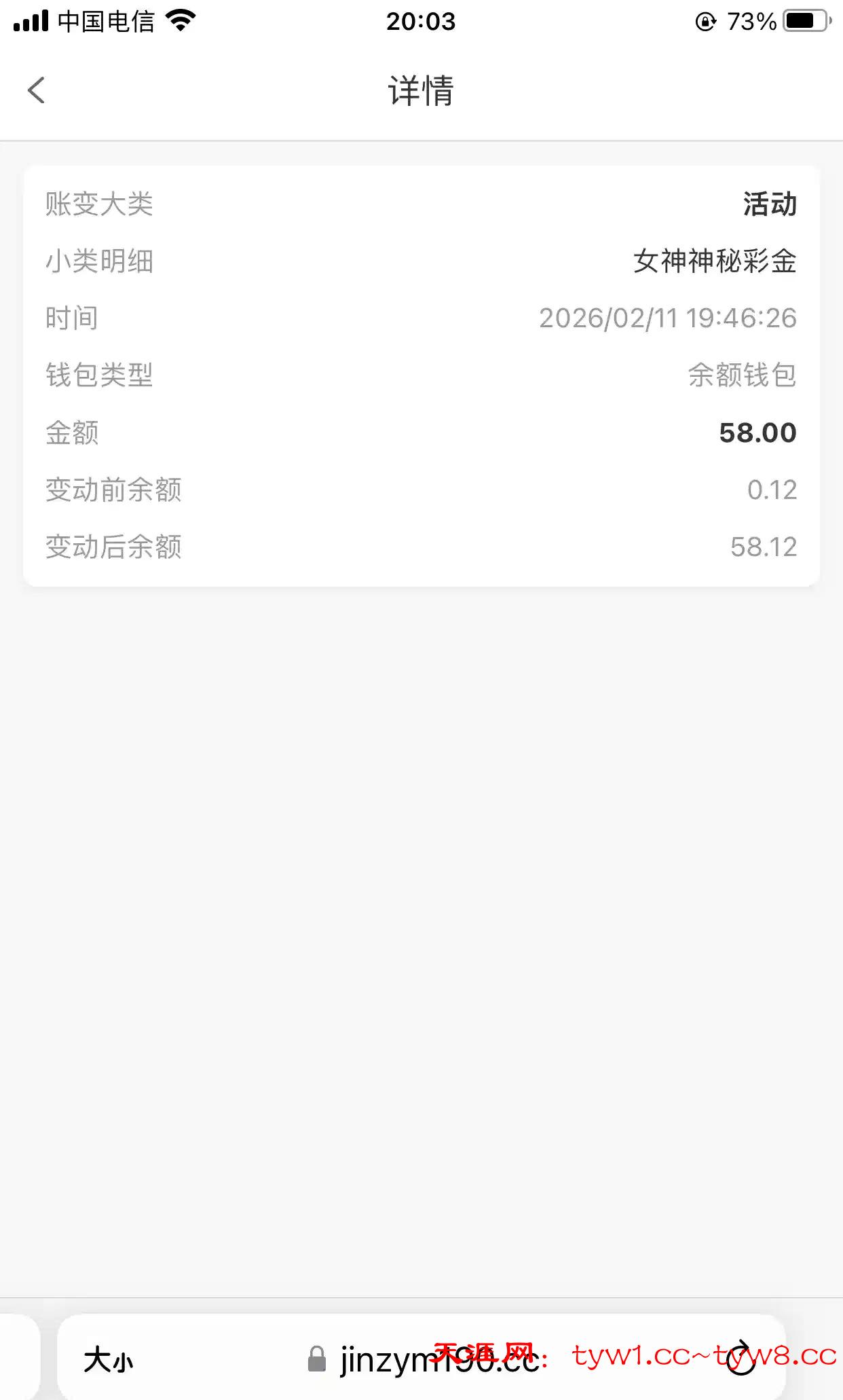The height and width of the screenshot is (1400, 843).
Task: Open the 大小 text size menu
Action: click(109, 1360)
